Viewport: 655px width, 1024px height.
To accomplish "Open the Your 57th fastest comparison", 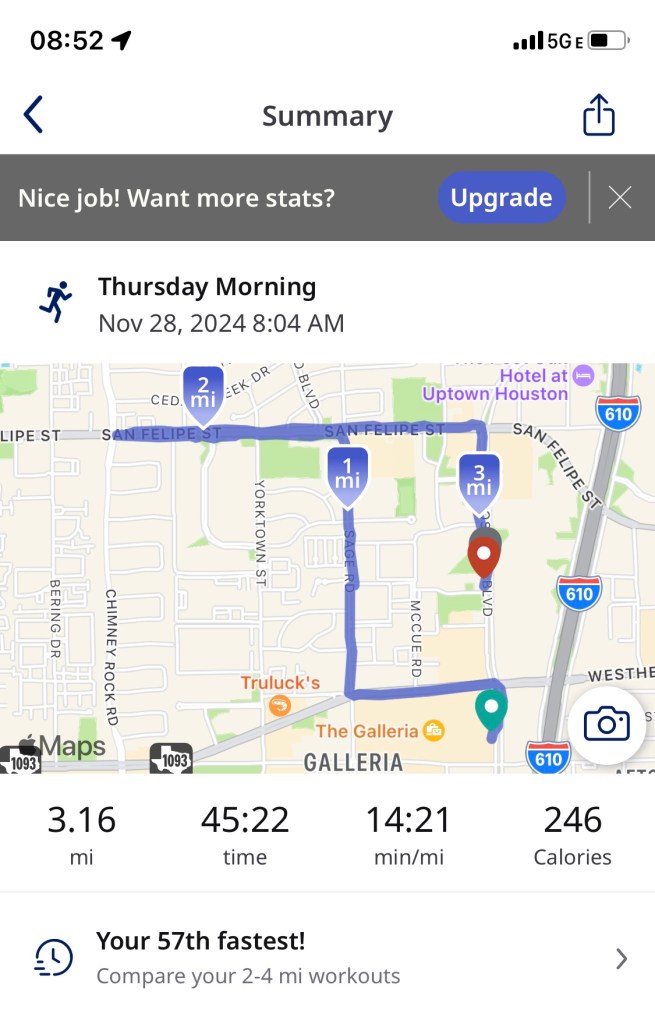I will (x=327, y=957).
